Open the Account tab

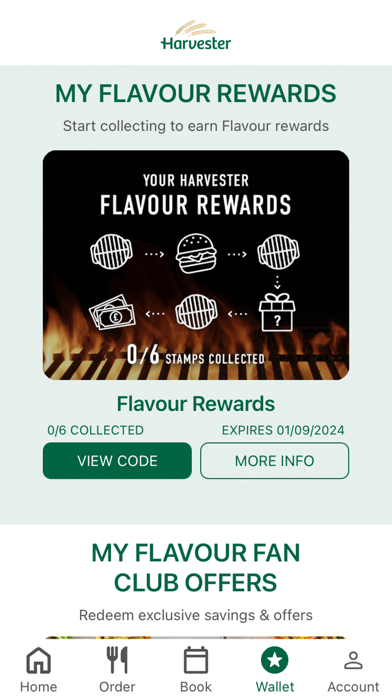pyautogui.click(x=353, y=669)
